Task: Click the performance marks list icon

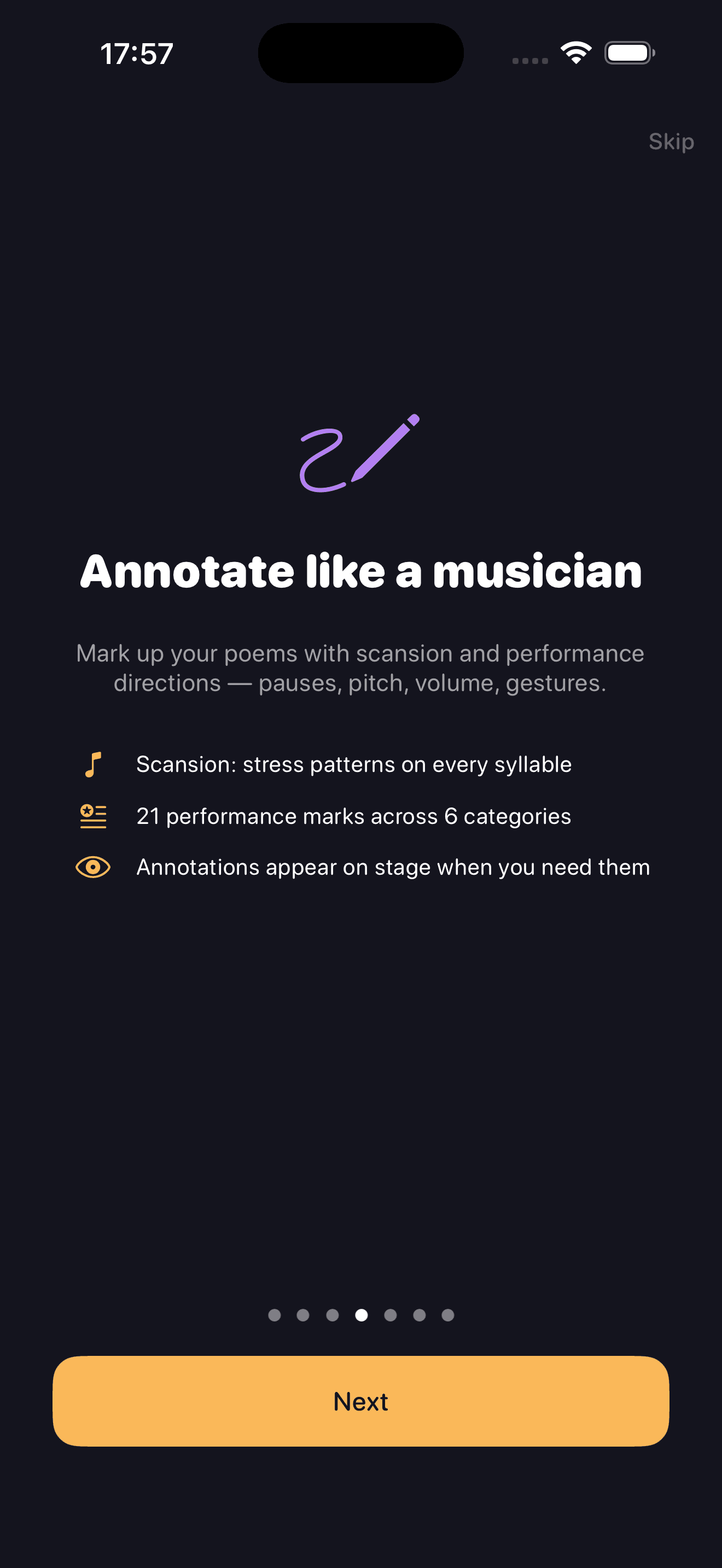Action: [92, 816]
